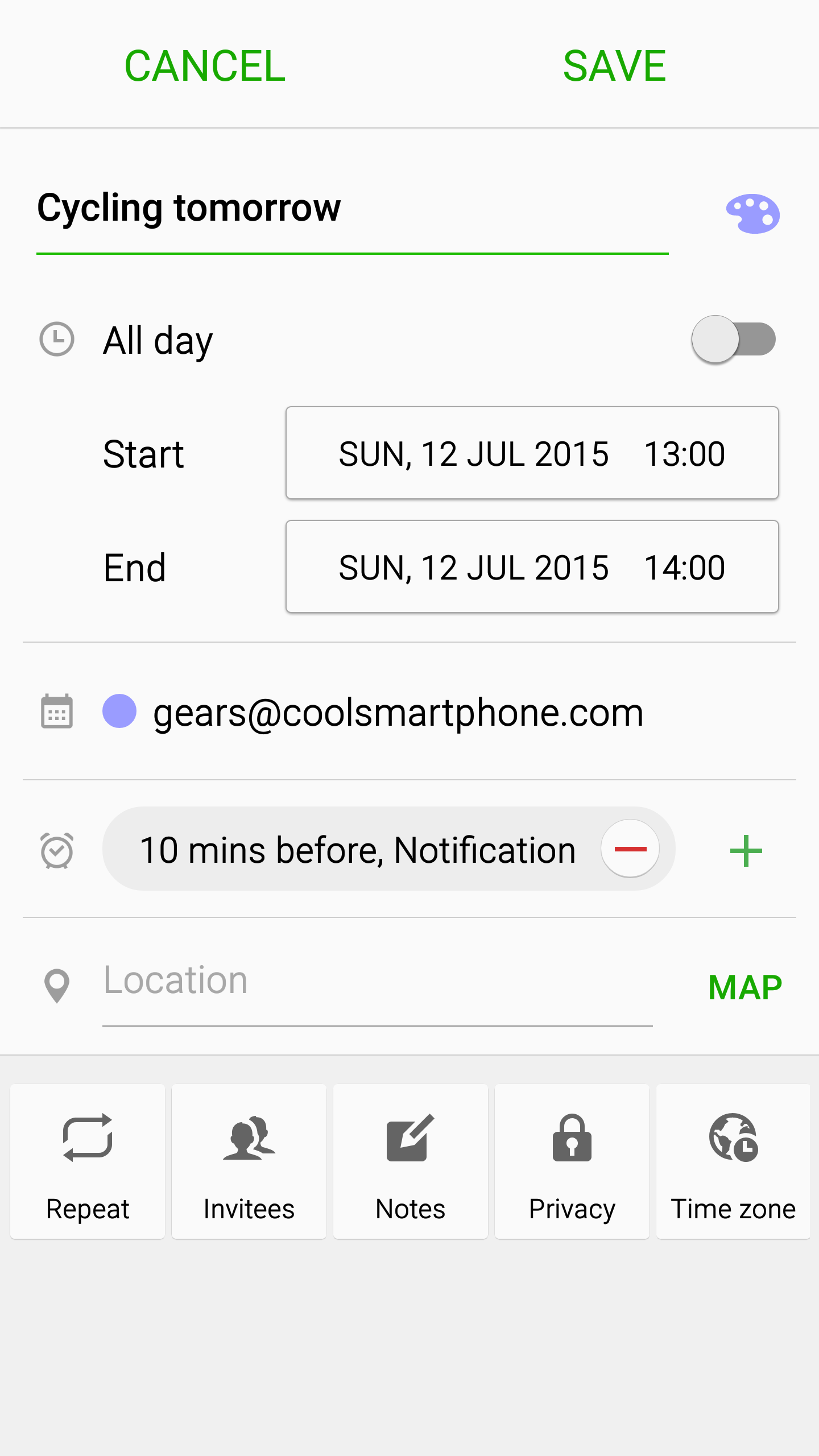
Task: Add another reminder with plus icon
Action: coord(746,851)
